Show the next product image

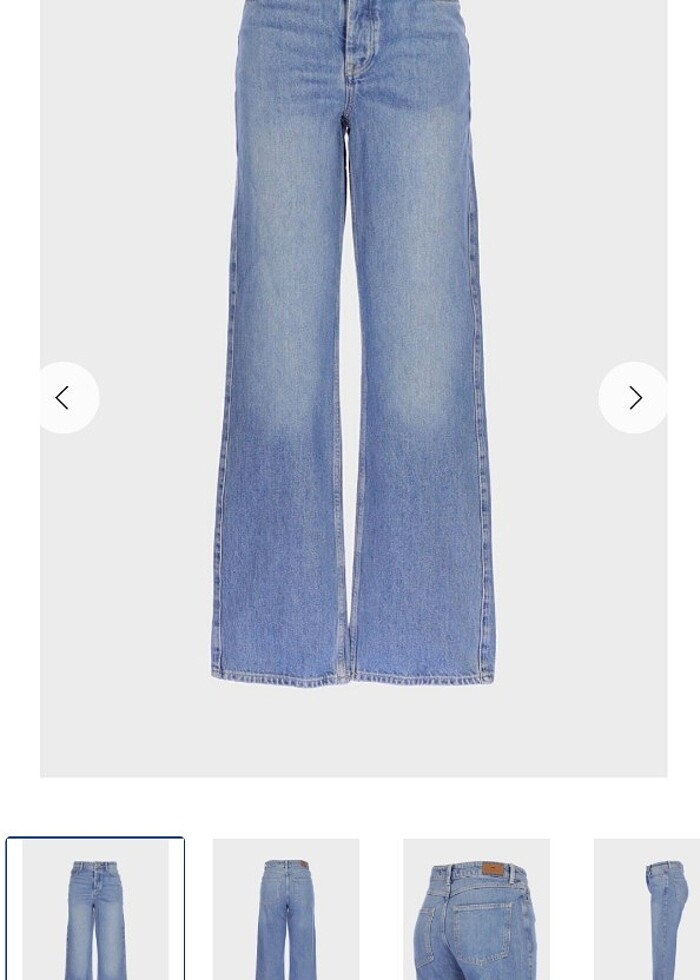tap(634, 398)
